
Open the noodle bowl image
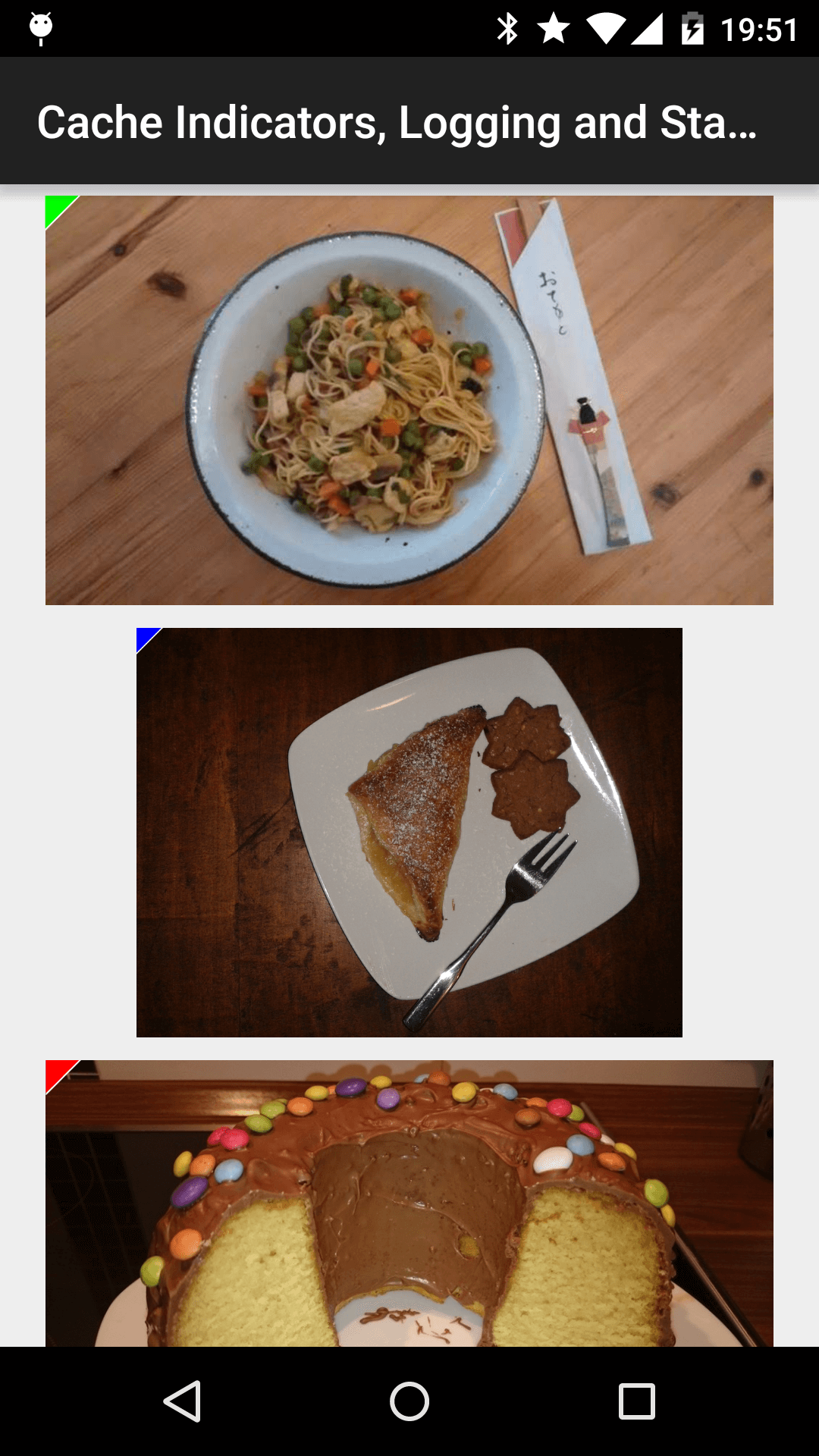click(x=409, y=400)
